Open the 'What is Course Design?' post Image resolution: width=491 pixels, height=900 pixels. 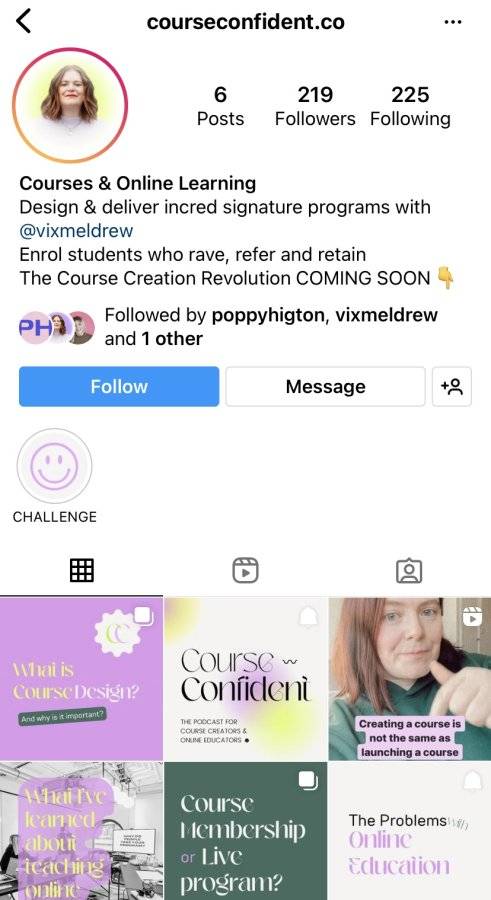[81, 678]
